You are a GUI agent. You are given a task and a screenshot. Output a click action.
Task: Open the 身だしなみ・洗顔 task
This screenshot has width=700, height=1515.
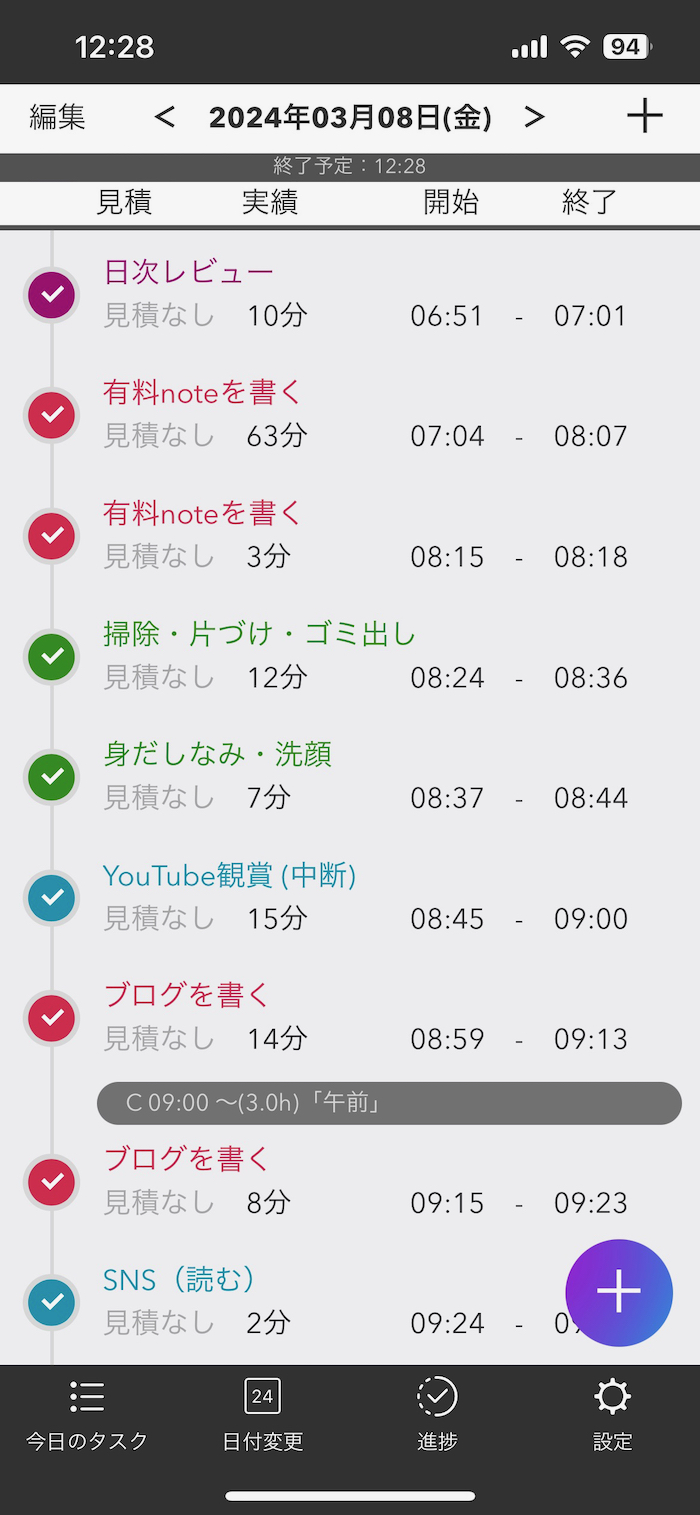217,754
